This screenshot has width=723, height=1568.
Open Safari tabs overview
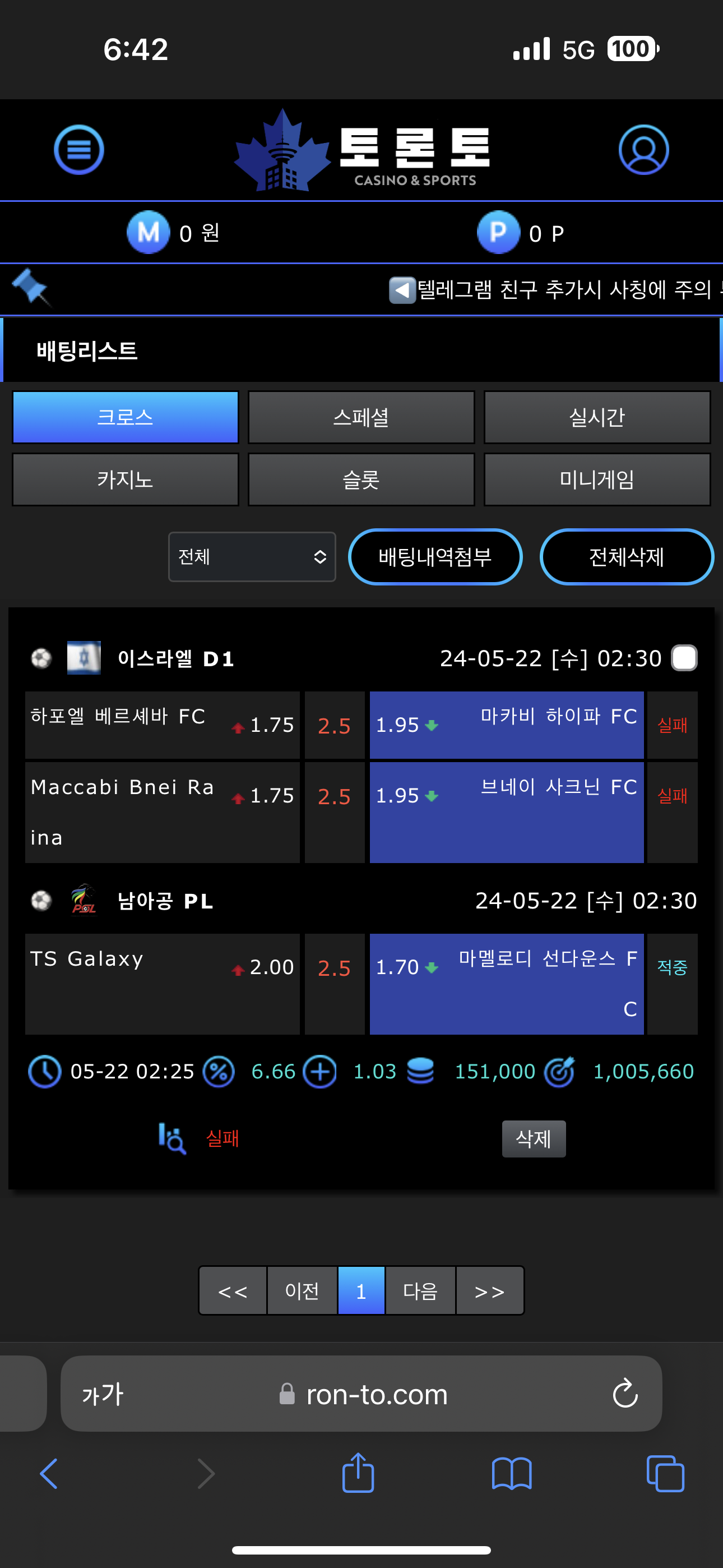tap(665, 1474)
